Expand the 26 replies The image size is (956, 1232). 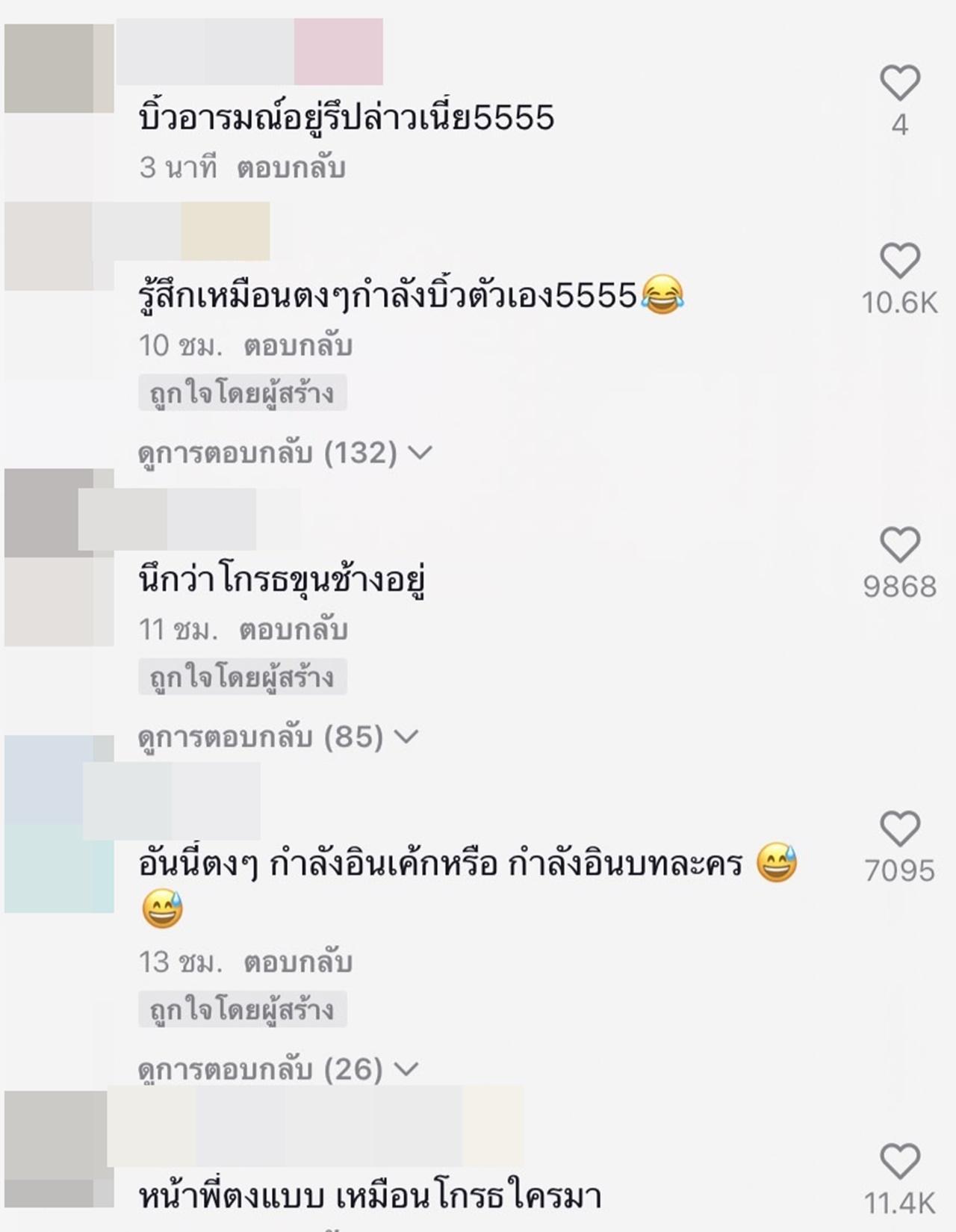point(278,1070)
